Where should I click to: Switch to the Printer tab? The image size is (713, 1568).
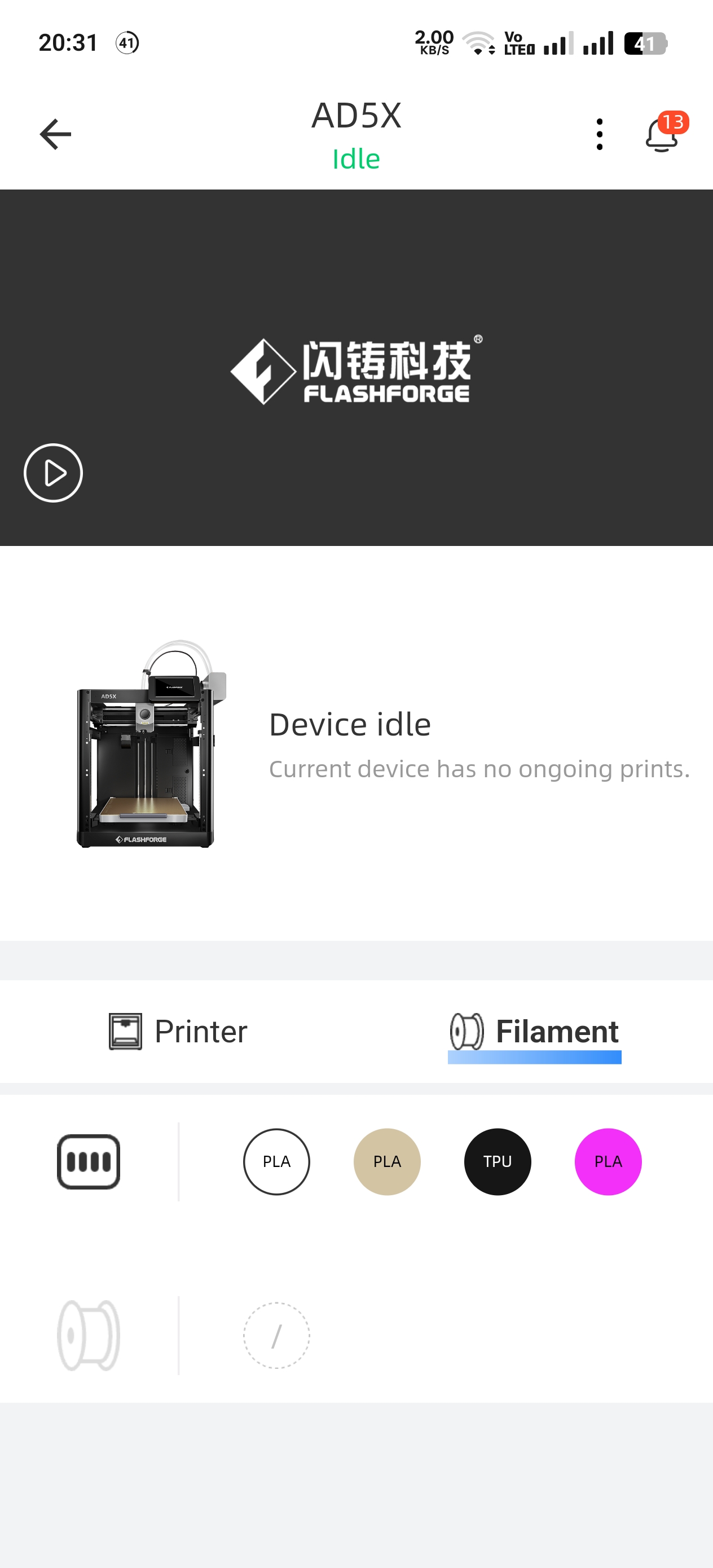pos(178,1031)
